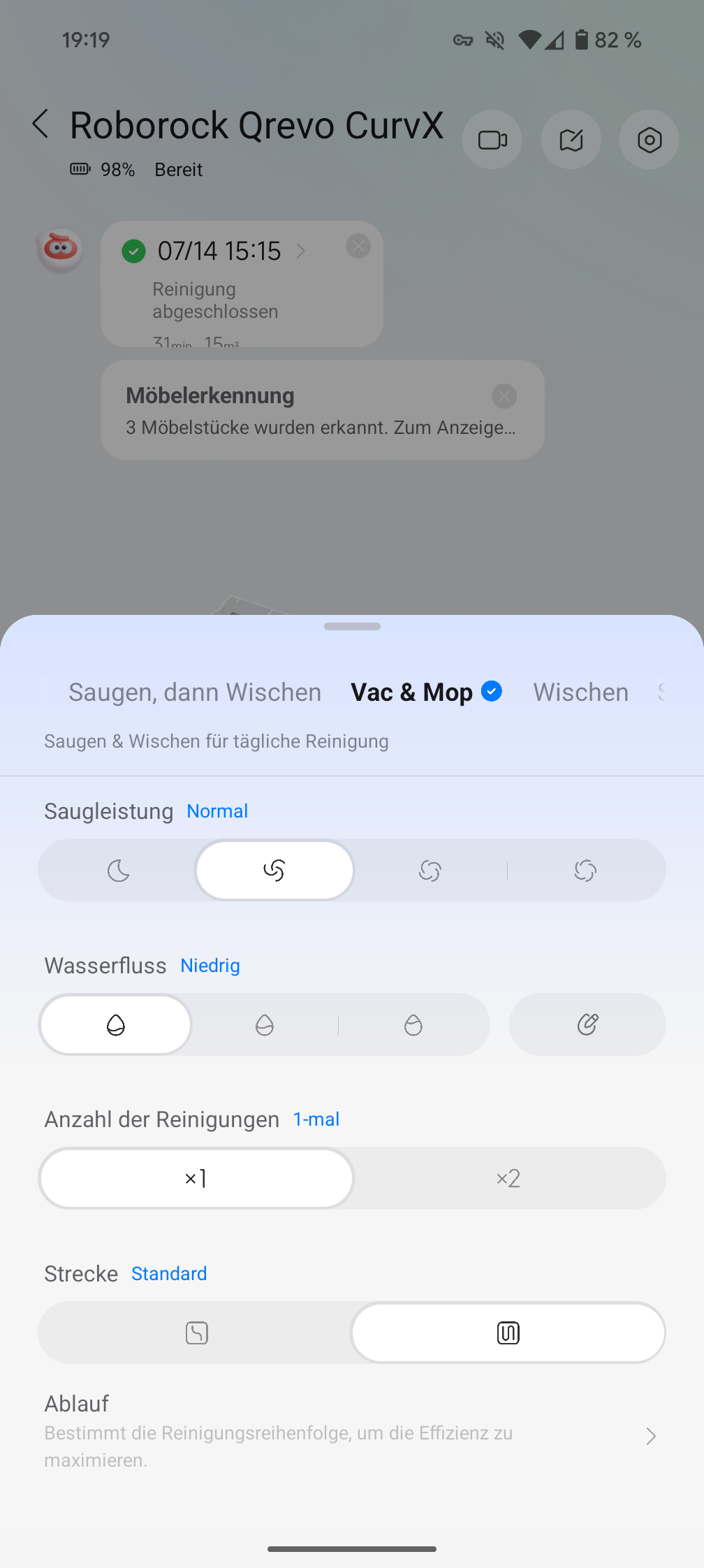
Task: Dismiss the 07/14 15:15 cleaning card
Action: point(358,246)
